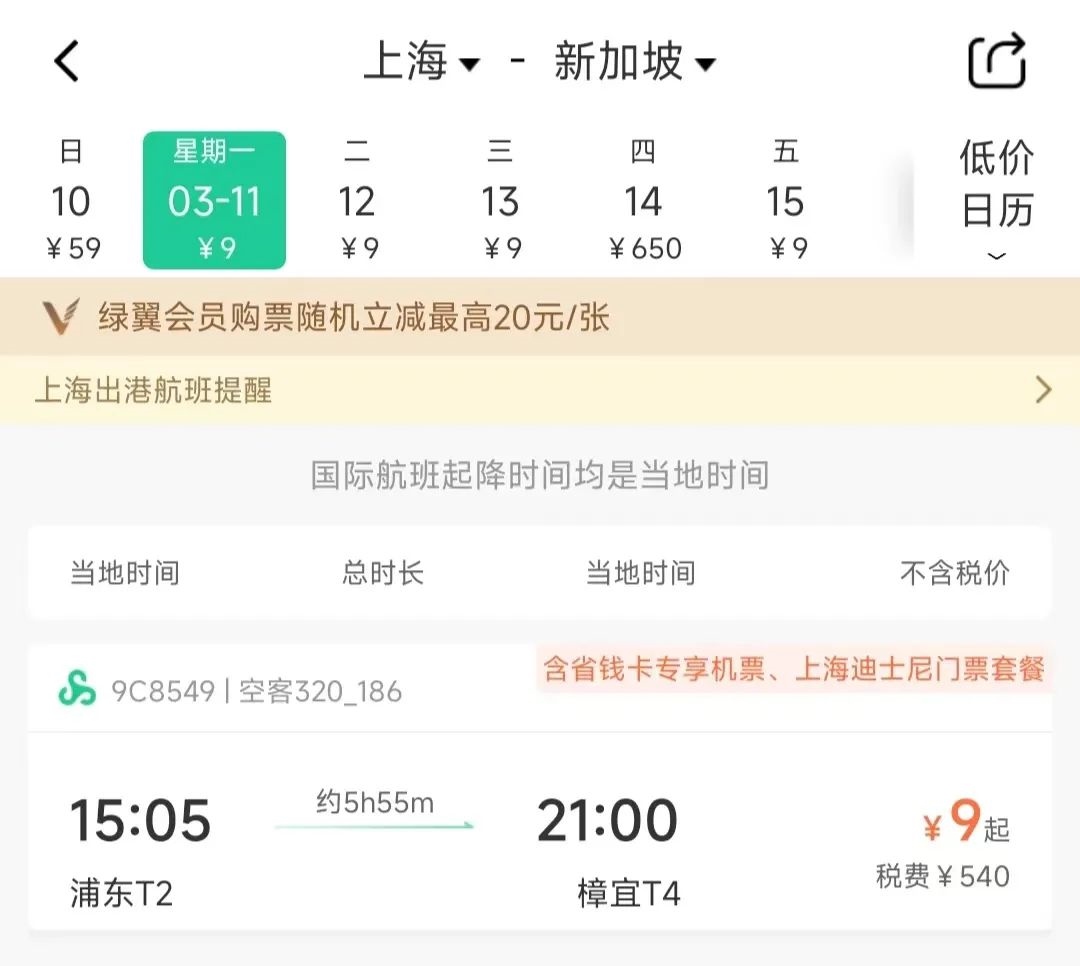The image size is (1080, 966).
Task: Go back to the previous page
Action: (x=66, y=62)
